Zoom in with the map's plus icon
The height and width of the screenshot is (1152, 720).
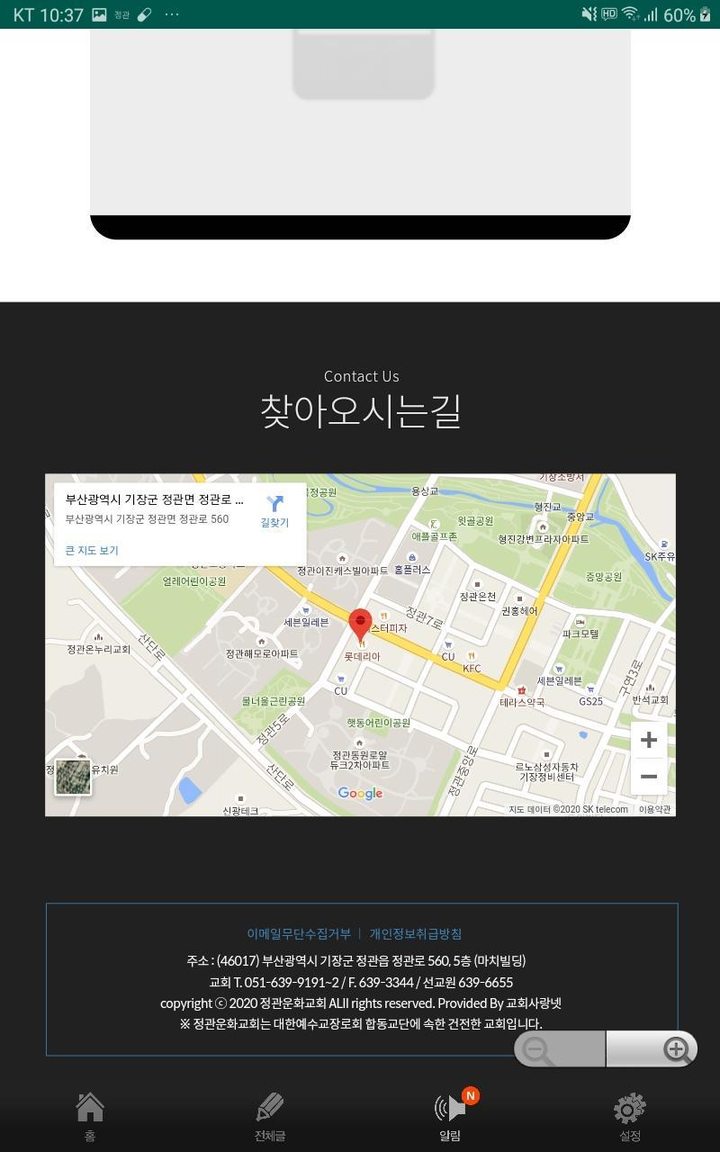[648, 740]
